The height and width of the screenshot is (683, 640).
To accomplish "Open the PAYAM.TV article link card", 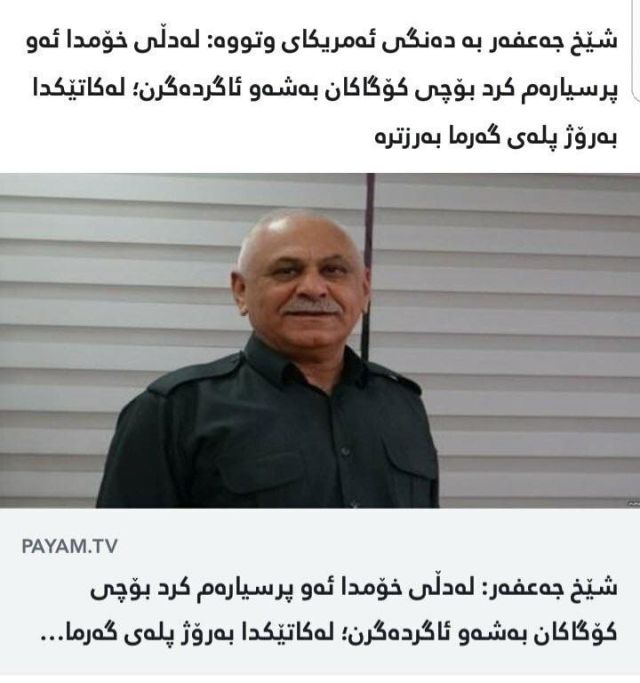I will click(320, 600).
